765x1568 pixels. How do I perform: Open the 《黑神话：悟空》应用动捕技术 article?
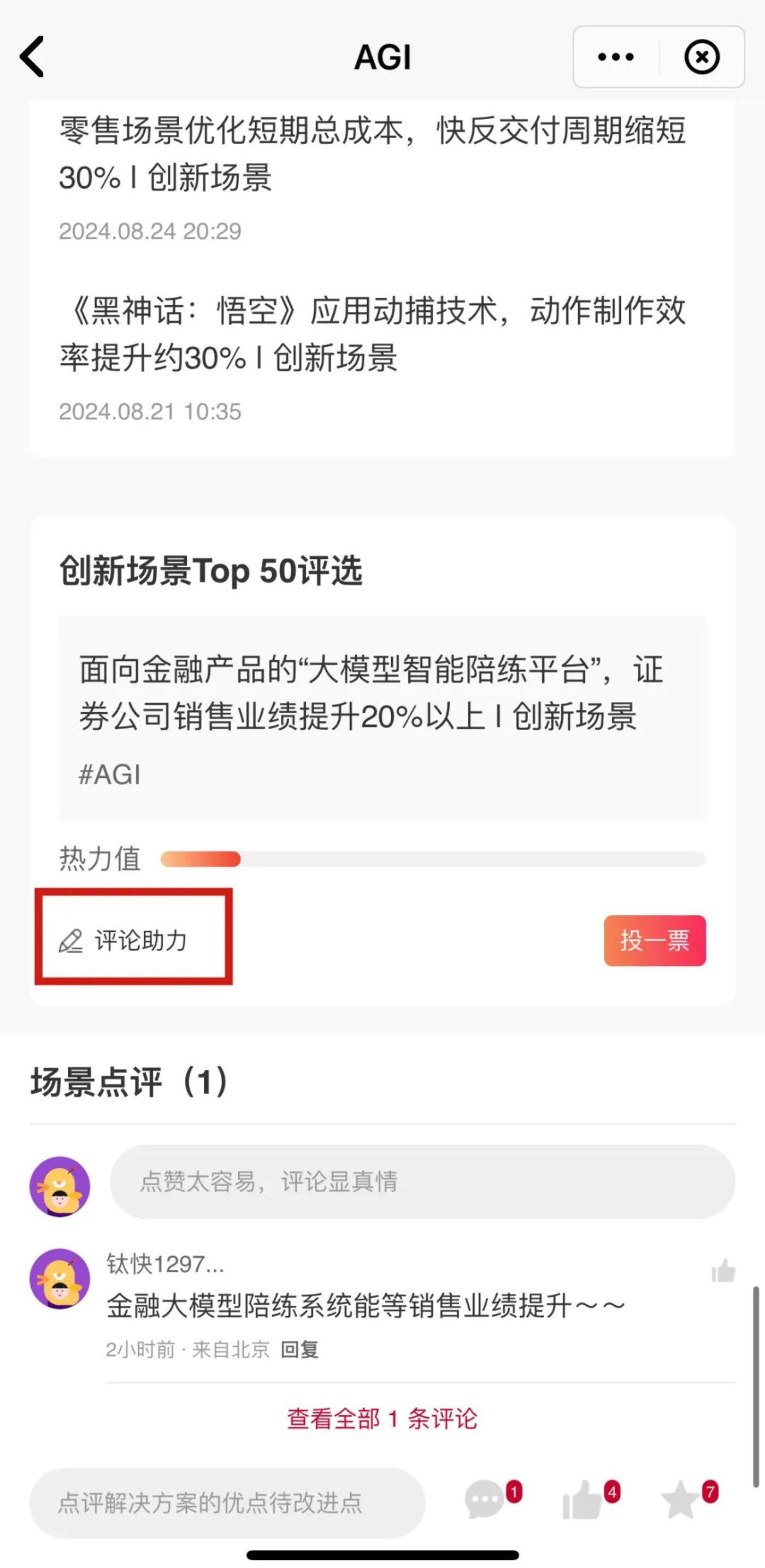click(x=372, y=334)
